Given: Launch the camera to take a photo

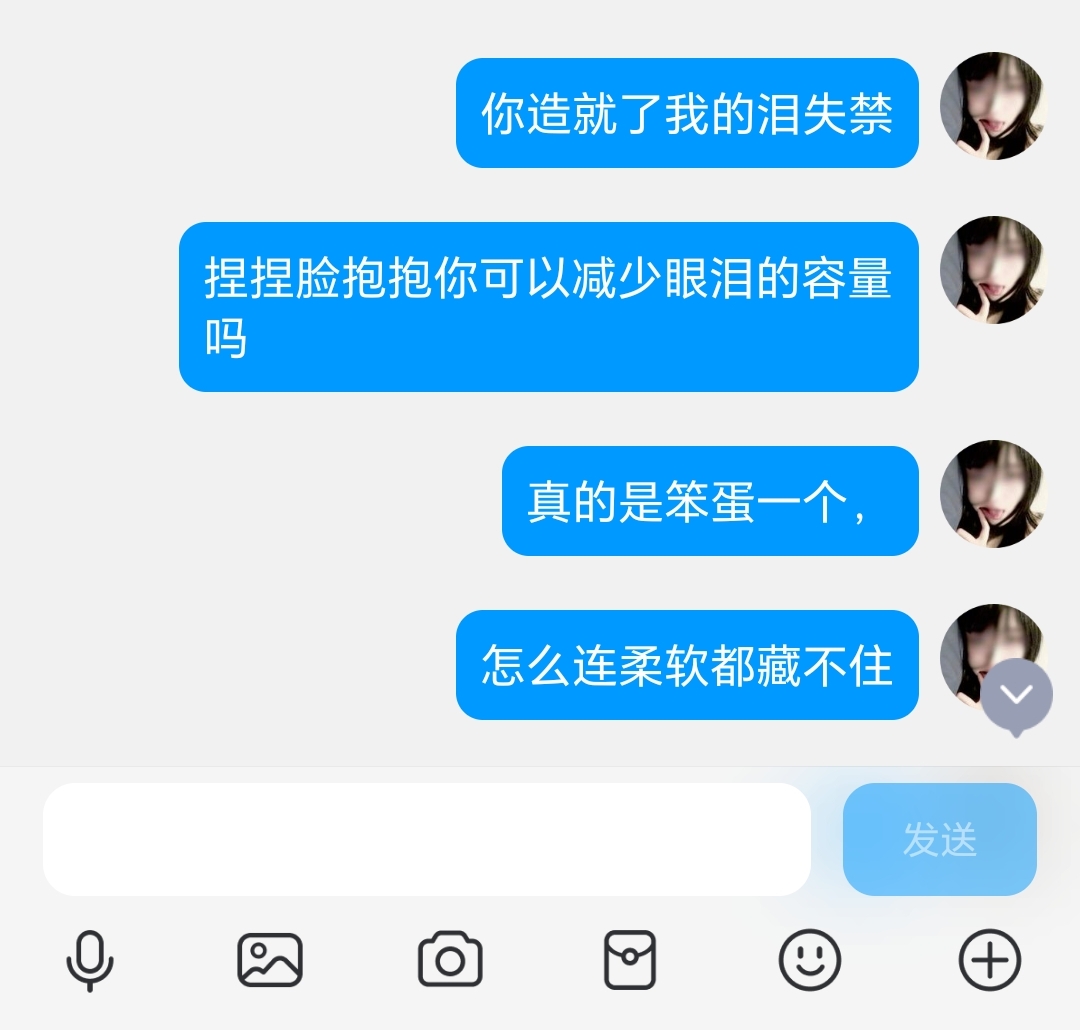Looking at the screenshot, I should click(x=450, y=960).
